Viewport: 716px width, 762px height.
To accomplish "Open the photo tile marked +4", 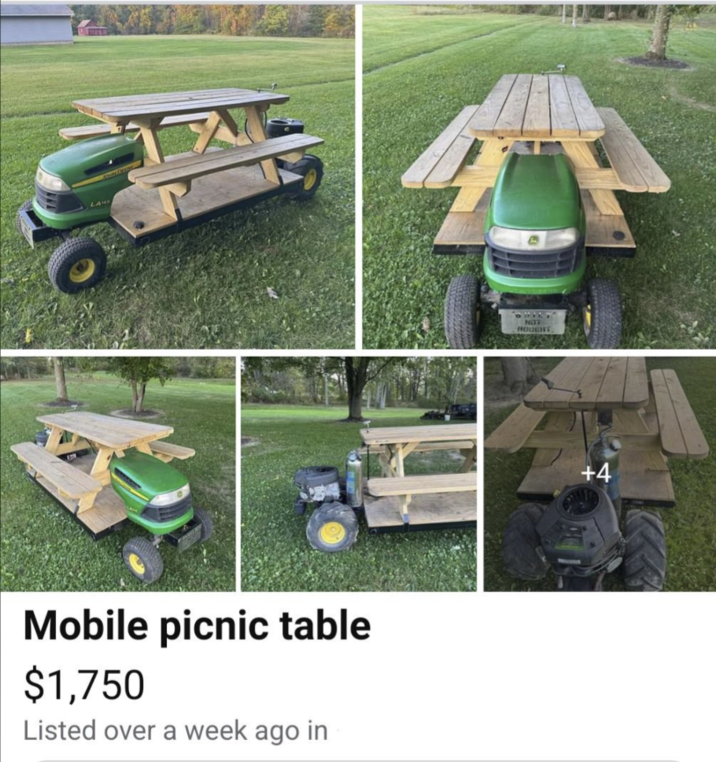I will point(599,474).
